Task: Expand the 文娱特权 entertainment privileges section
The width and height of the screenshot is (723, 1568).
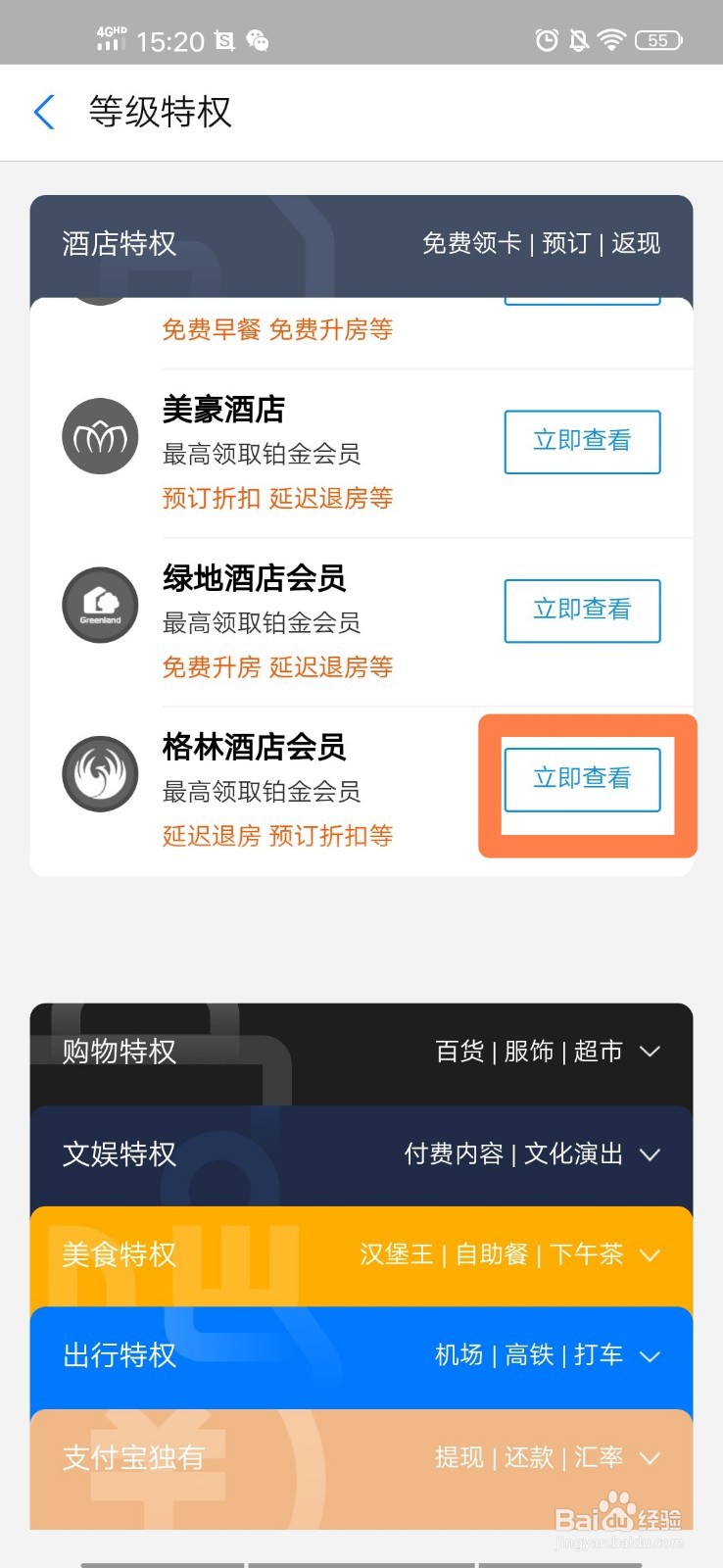Action: tap(650, 1154)
